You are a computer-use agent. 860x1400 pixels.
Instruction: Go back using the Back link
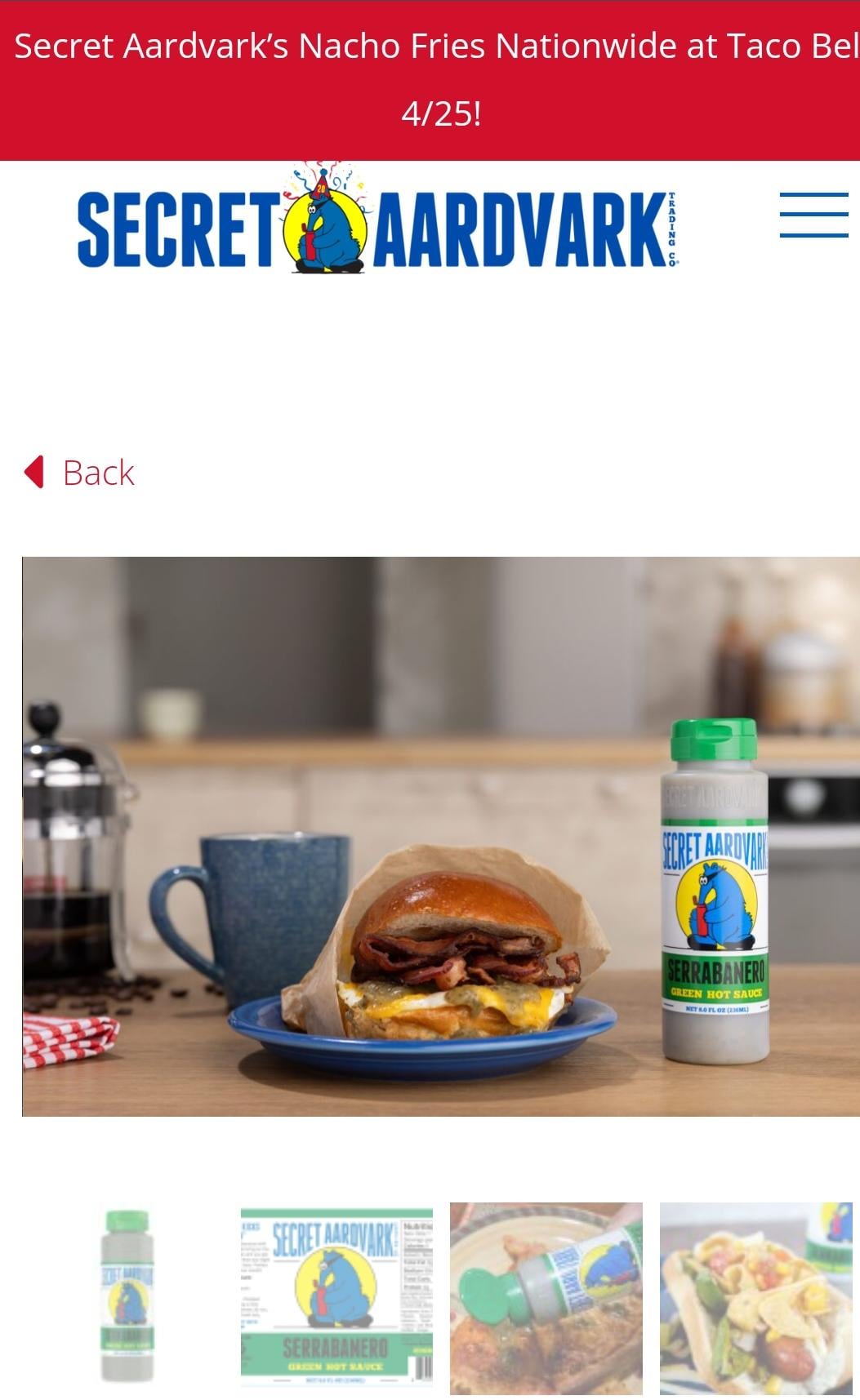pyautogui.click(x=80, y=473)
